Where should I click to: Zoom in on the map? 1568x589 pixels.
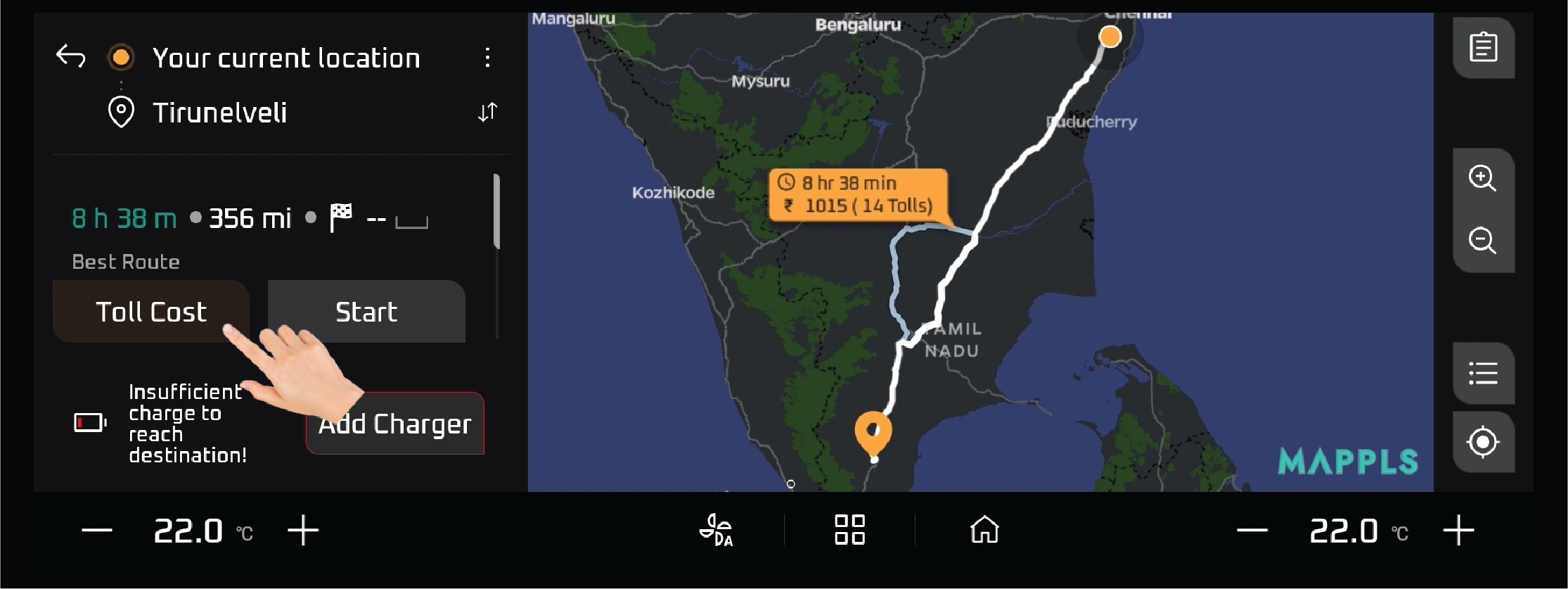tap(1482, 178)
